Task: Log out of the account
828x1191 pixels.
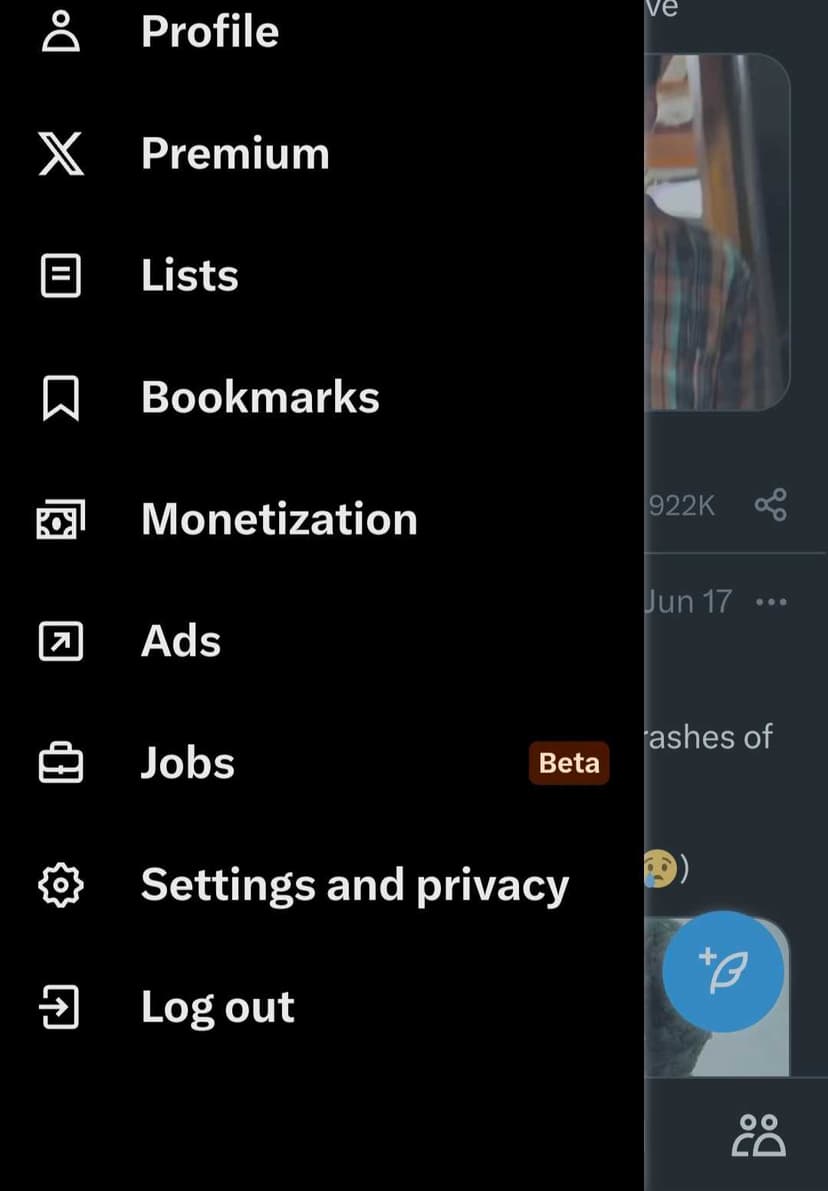Action: [217, 1008]
